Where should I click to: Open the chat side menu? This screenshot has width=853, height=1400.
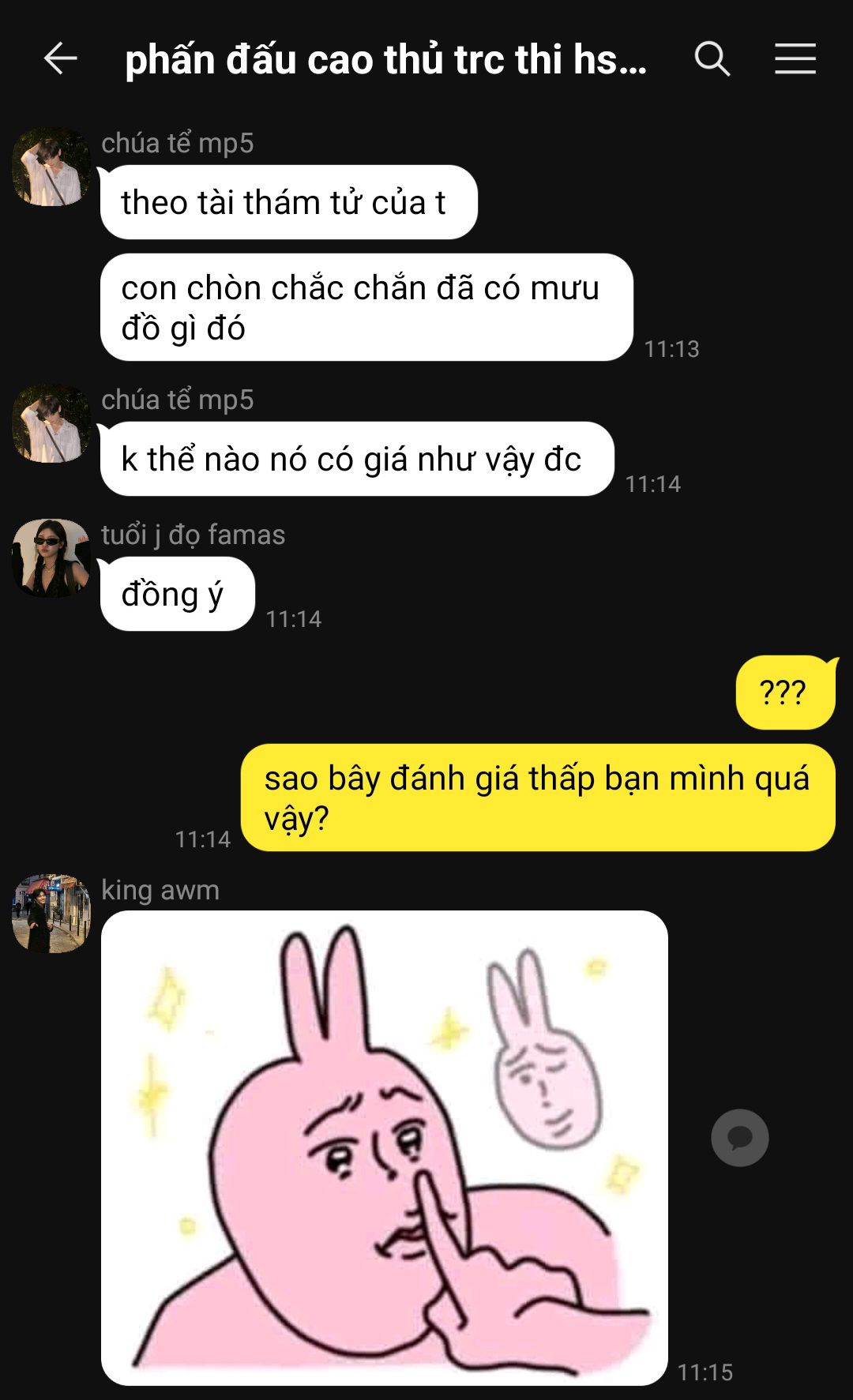pyautogui.click(x=795, y=59)
